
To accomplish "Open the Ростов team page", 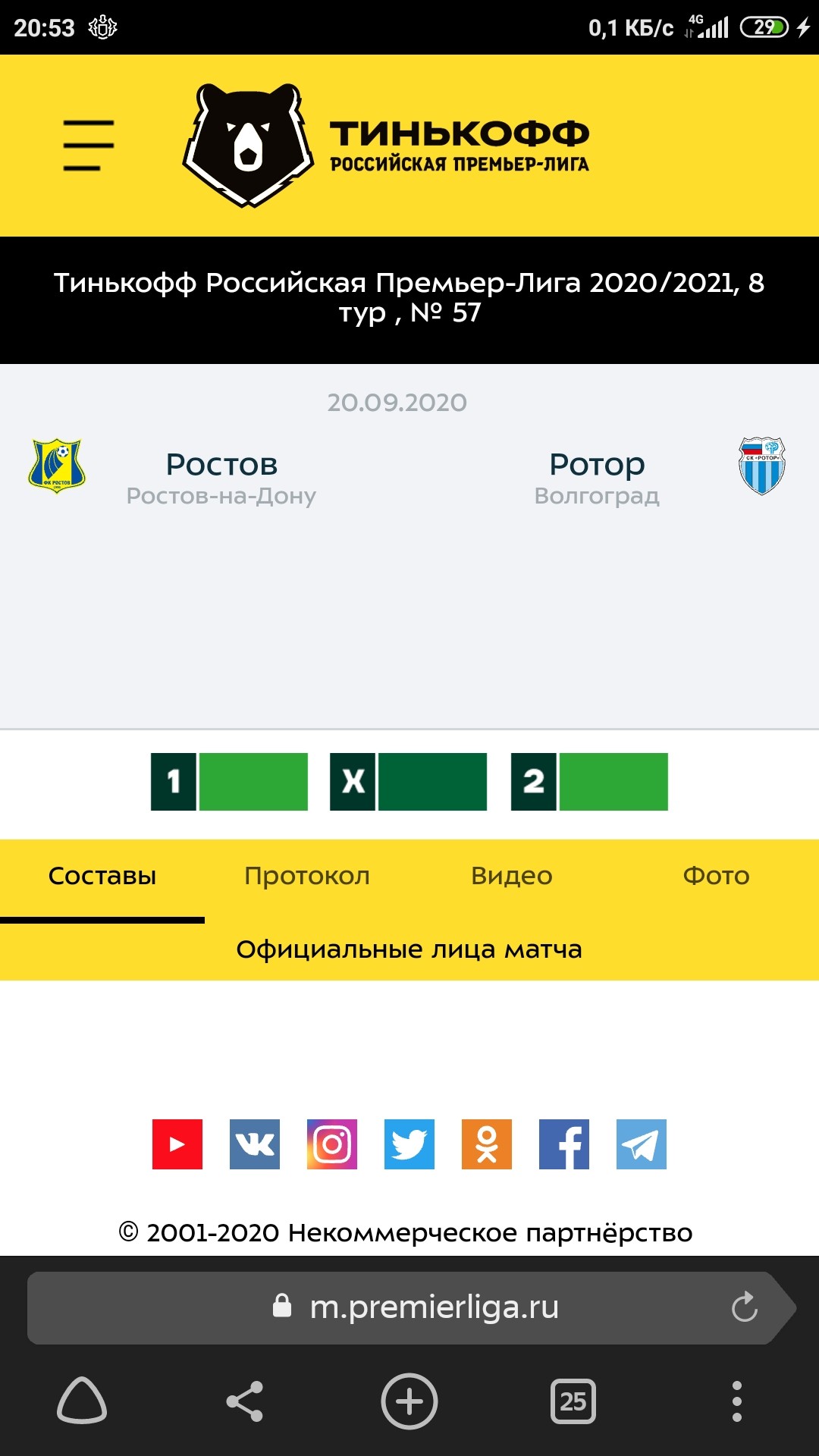I will (221, 464).
